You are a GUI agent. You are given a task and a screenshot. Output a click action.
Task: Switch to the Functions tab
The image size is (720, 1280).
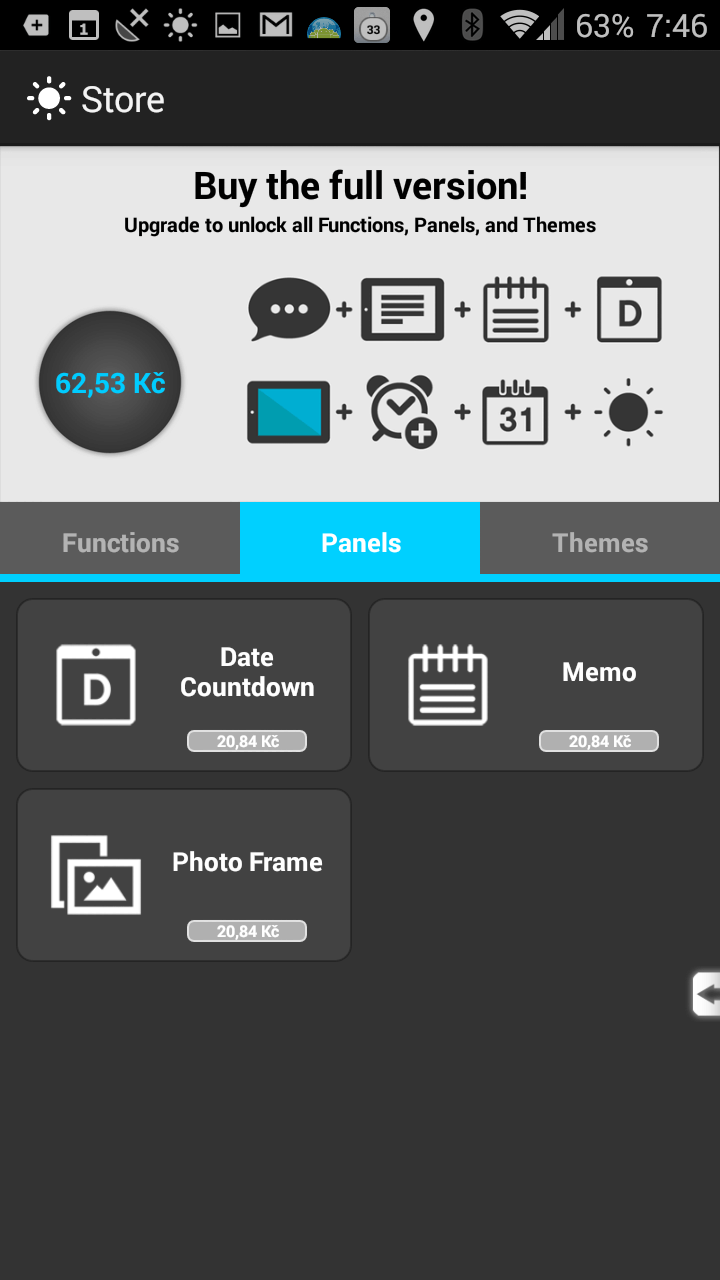[120, 542]
